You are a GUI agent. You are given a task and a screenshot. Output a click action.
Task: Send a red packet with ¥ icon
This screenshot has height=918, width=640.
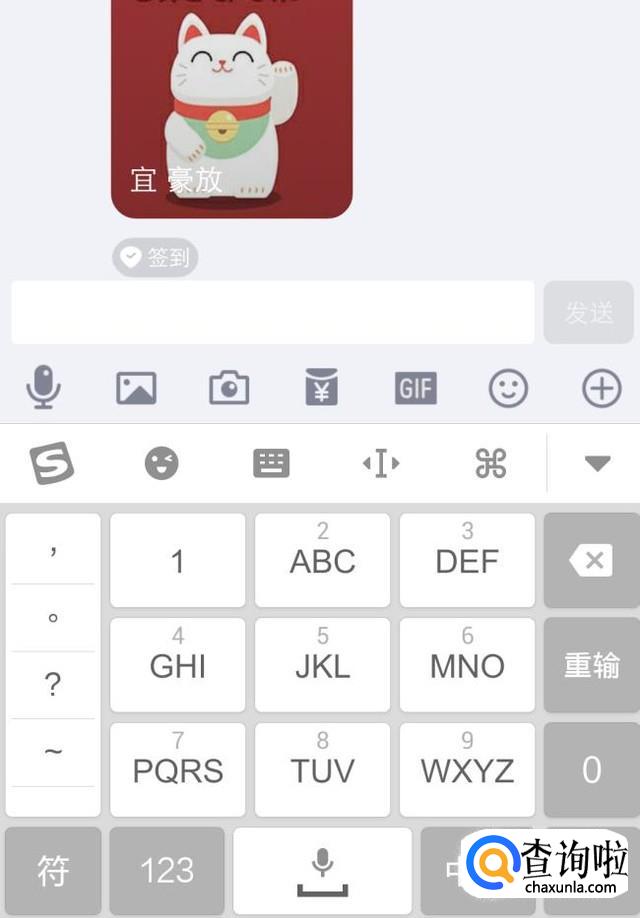[321, 388]
